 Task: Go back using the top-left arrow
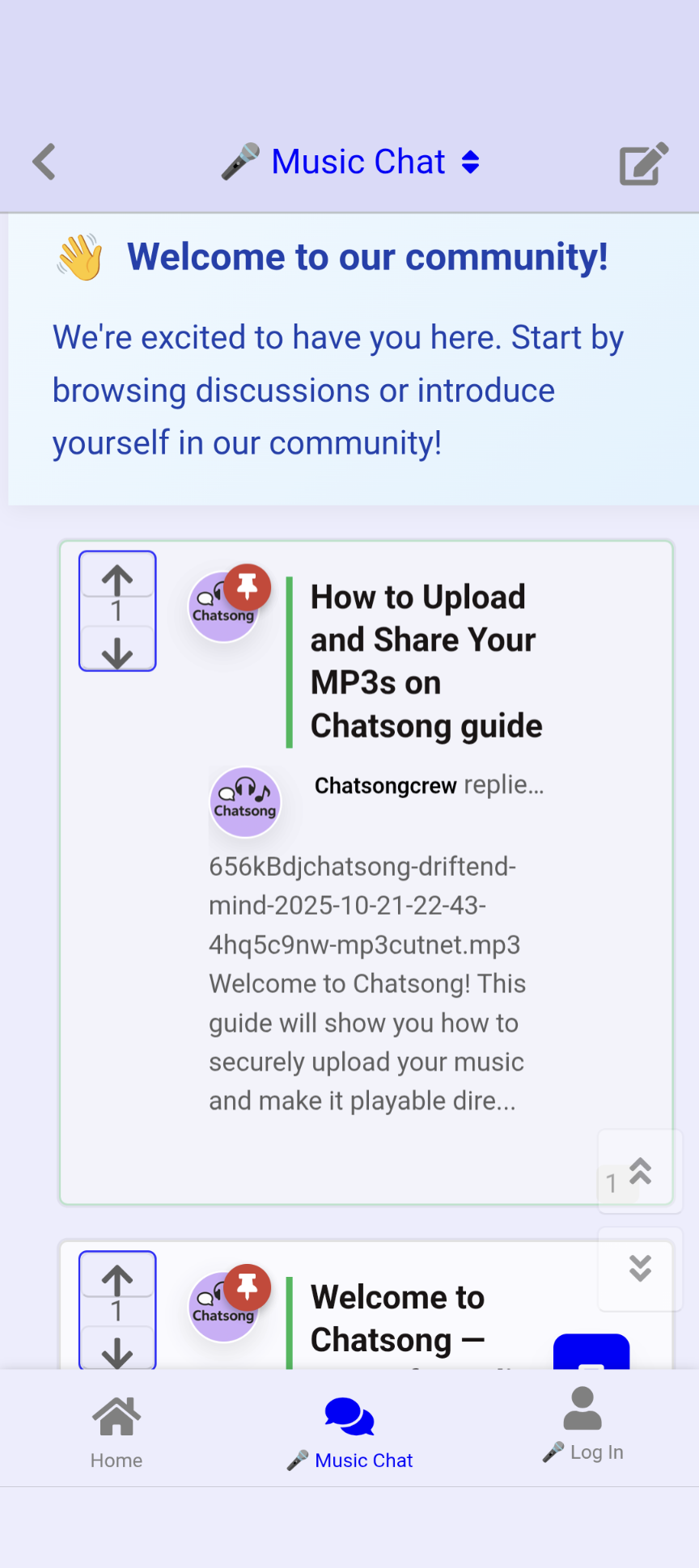tap(44, 162)
